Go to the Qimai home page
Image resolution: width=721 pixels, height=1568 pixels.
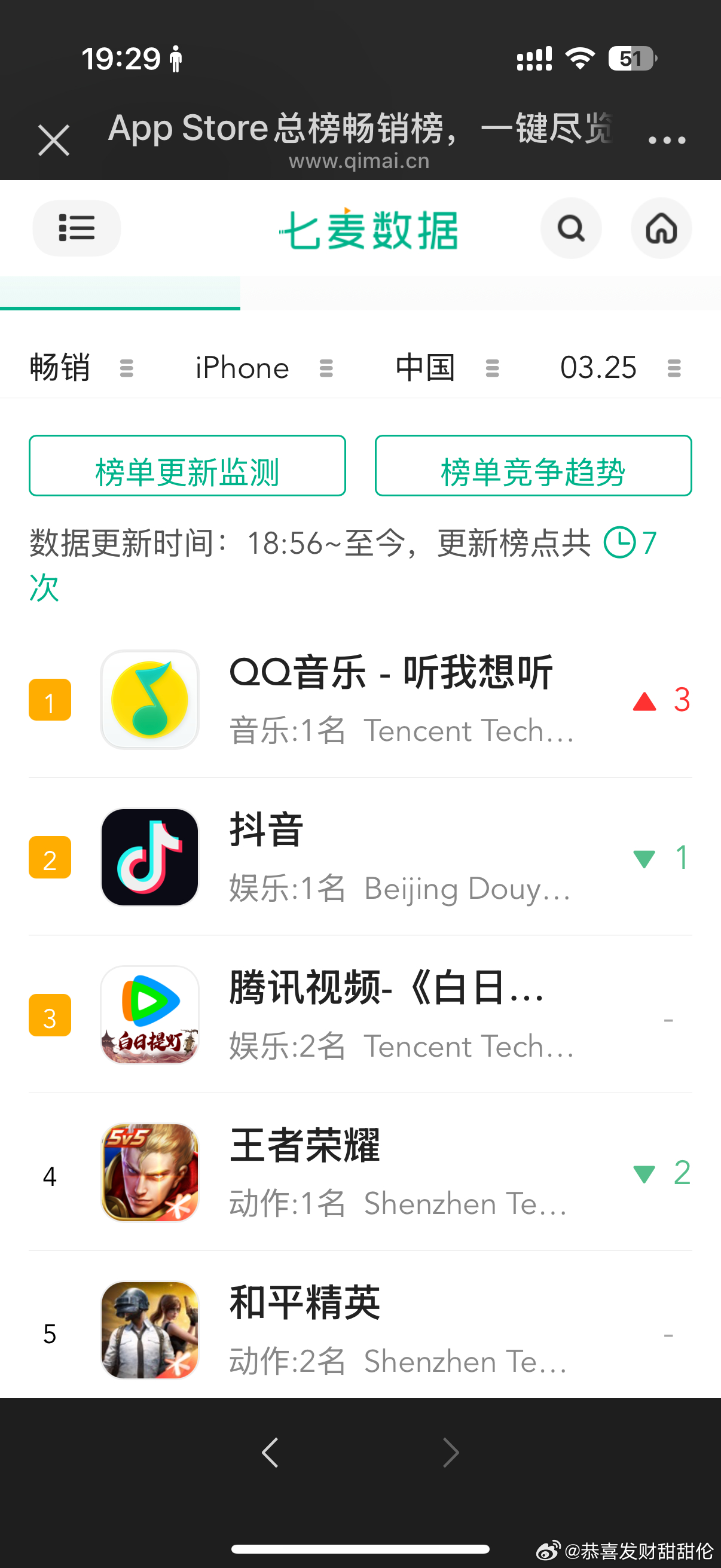[661, 228]
